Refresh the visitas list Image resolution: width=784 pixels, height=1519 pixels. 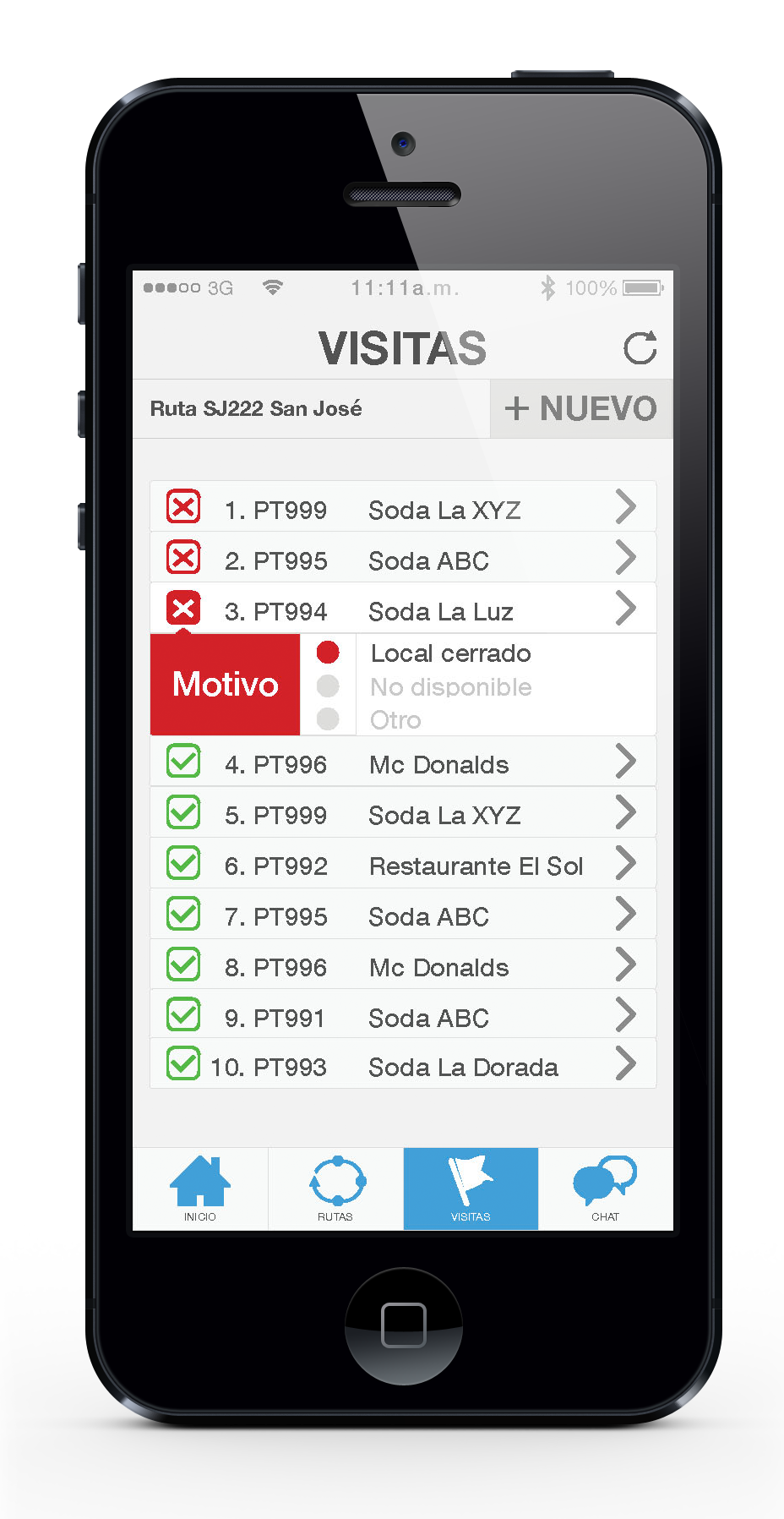pyautogui.click(x=640, y=348)
